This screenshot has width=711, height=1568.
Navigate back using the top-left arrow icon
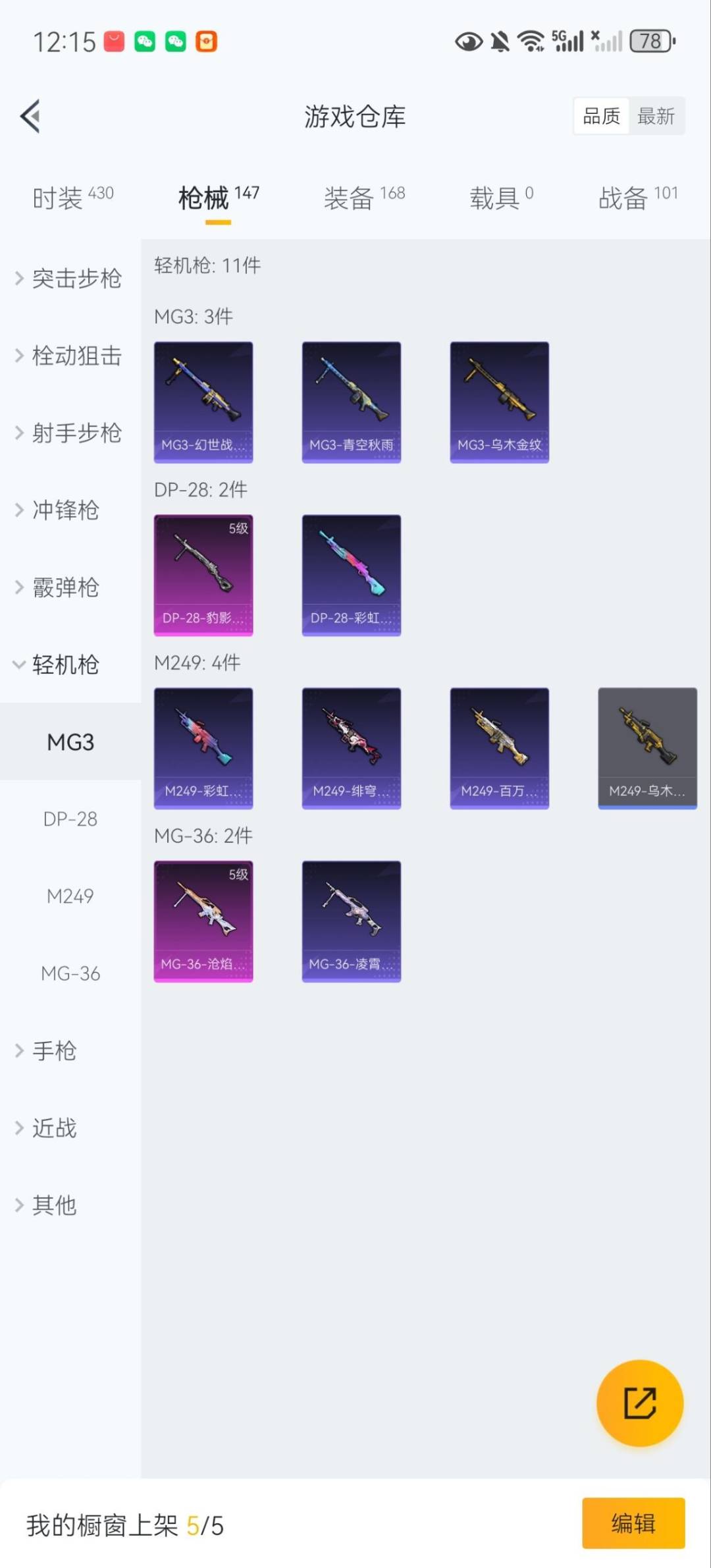[x=30, y=116]
